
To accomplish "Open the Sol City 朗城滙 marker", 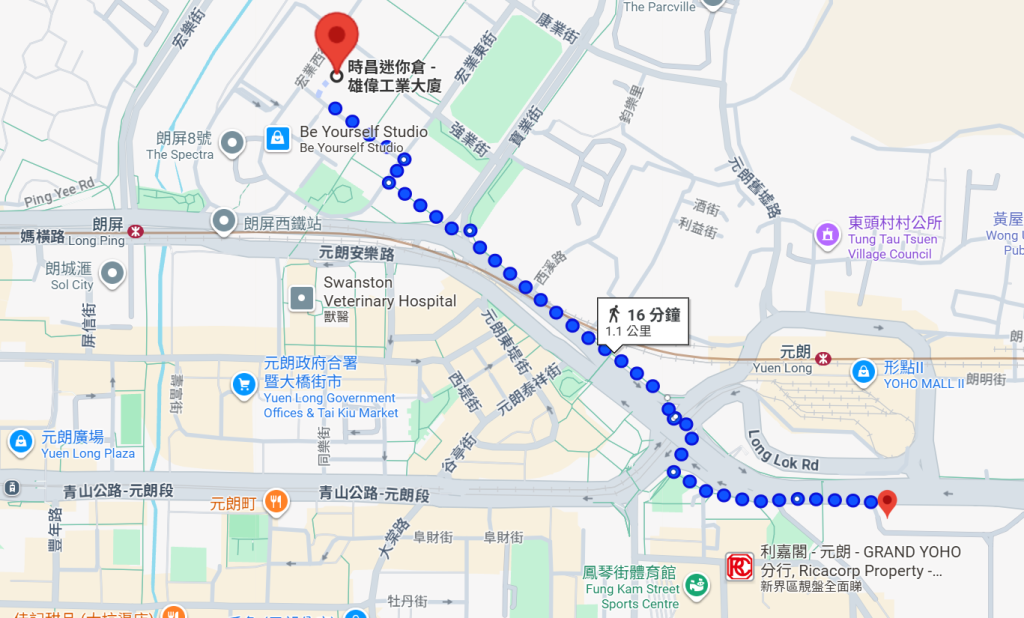I will pos(112,272).
